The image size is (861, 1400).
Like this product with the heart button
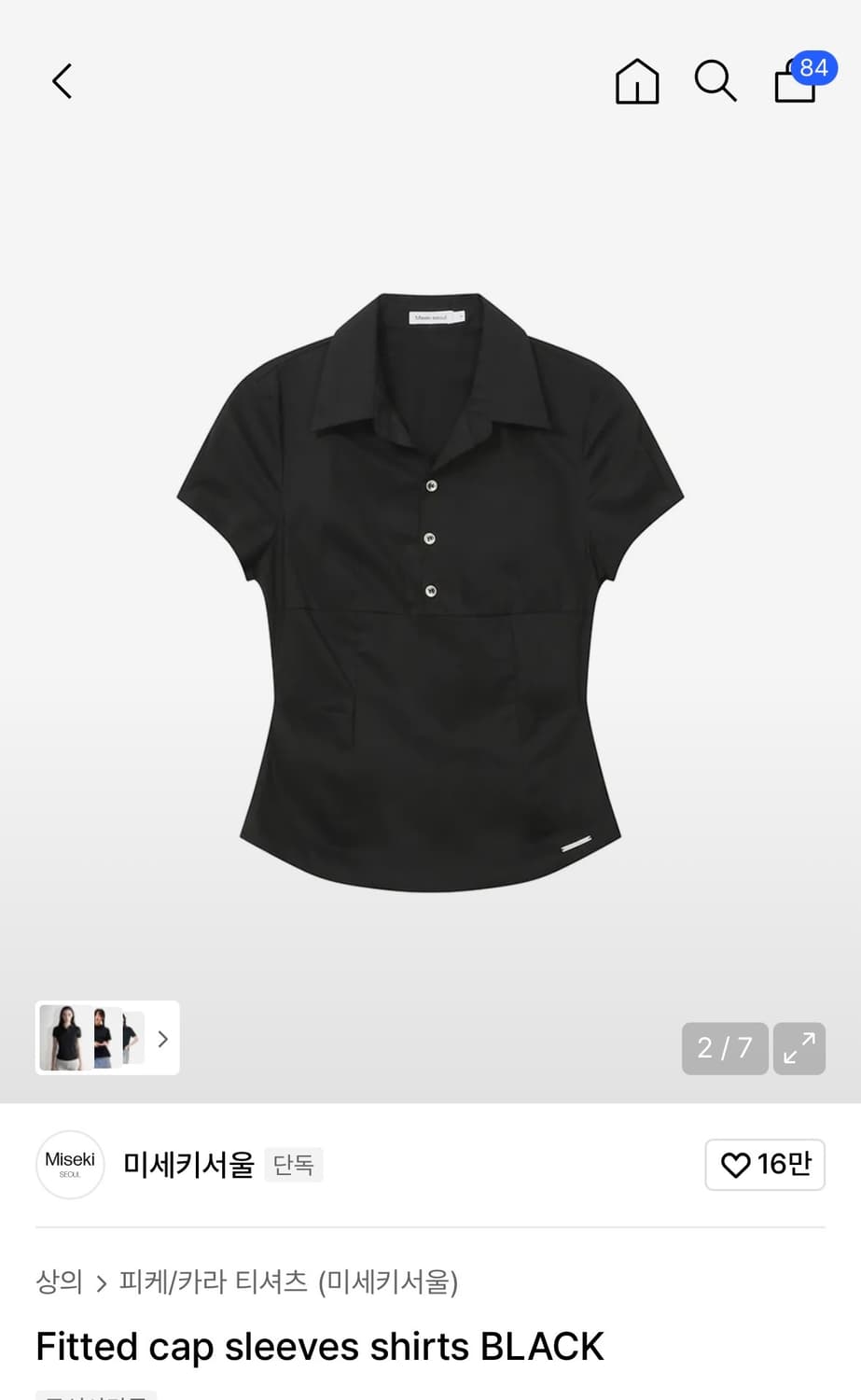pyautogui.click(x=765, y=1164)
